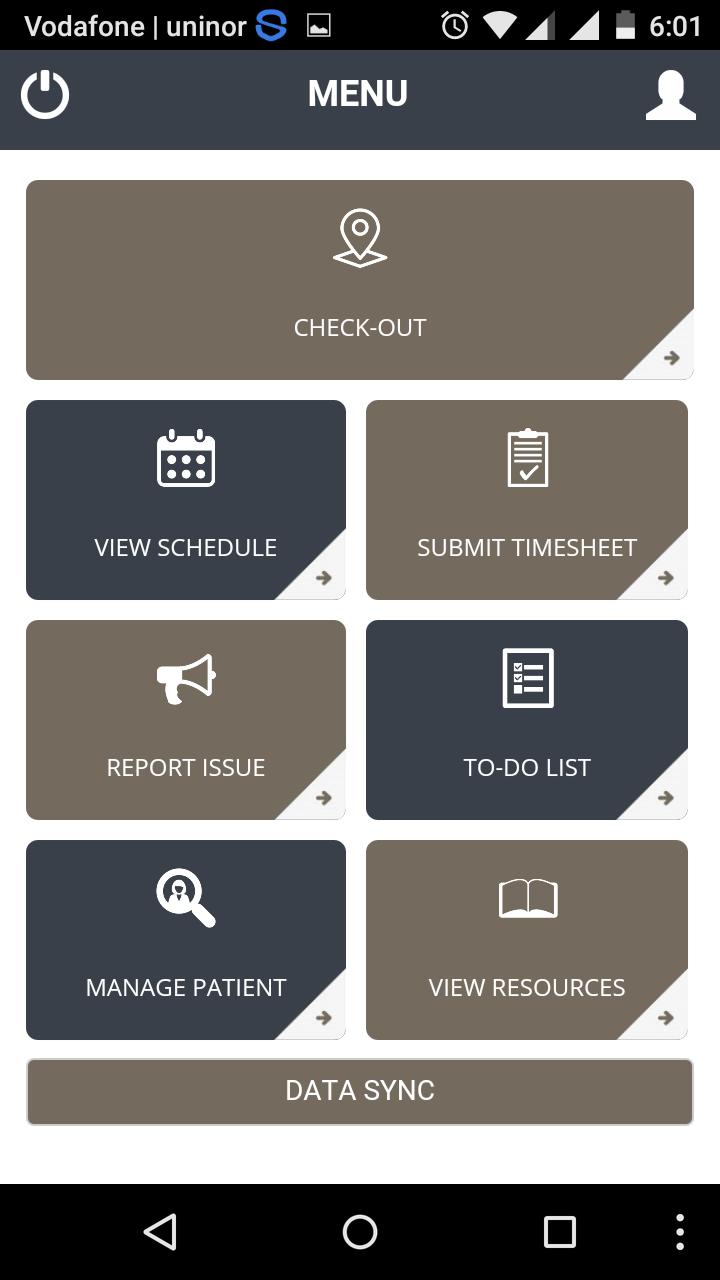
Task: Open the user profile icon
Action: tap(670, 95)
